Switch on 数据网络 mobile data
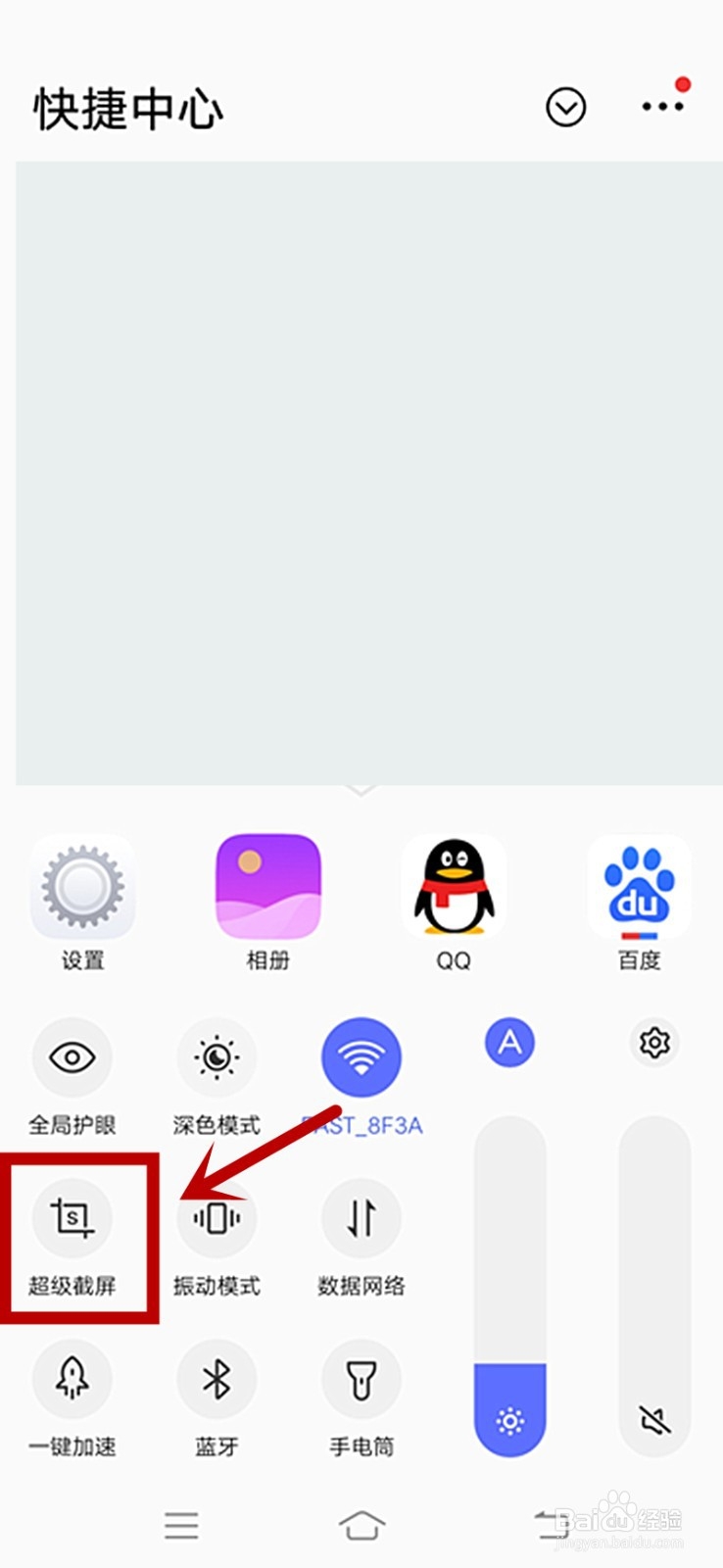Screen dimensions: 723x1568 [x=361, y=1219]
